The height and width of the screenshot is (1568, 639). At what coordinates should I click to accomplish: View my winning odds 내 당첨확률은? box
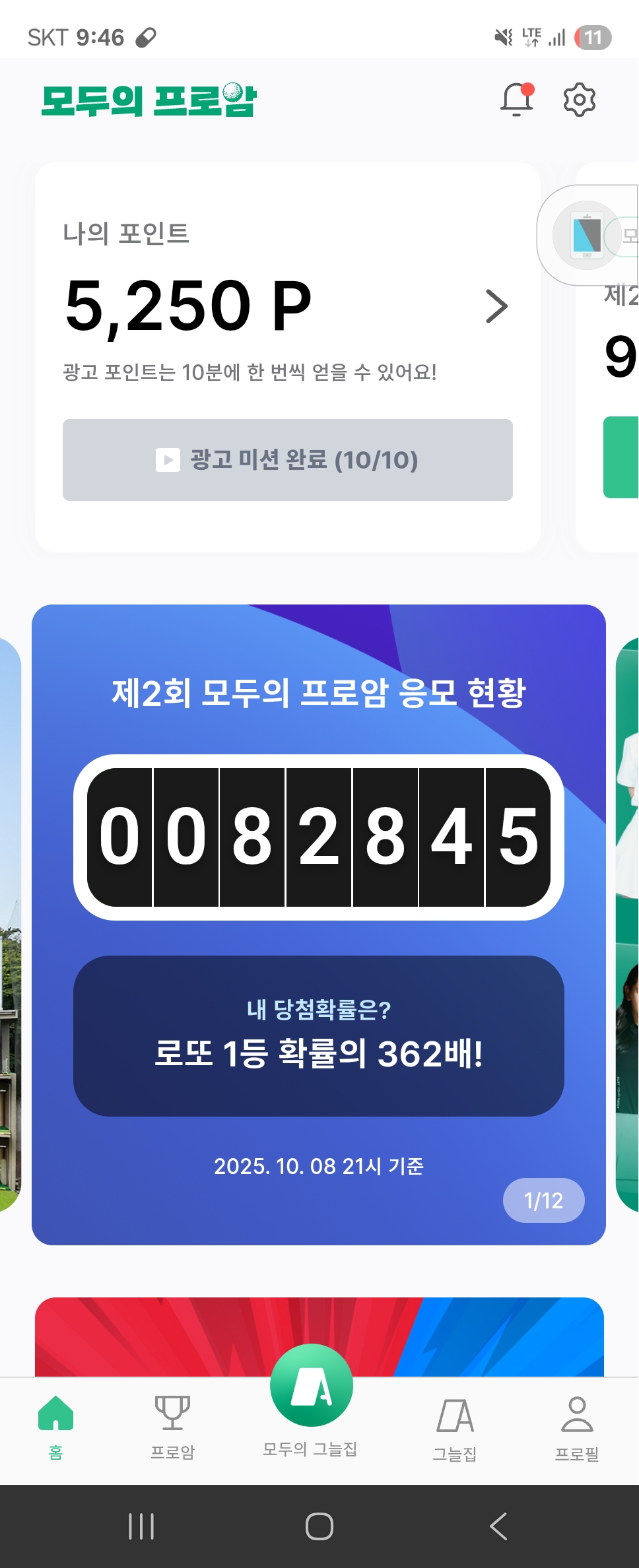[319, 1035]
